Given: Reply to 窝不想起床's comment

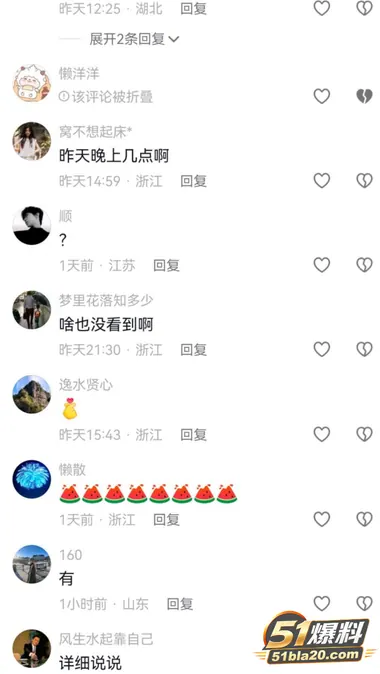Looking at the screenshot, I should click(193, 181).
